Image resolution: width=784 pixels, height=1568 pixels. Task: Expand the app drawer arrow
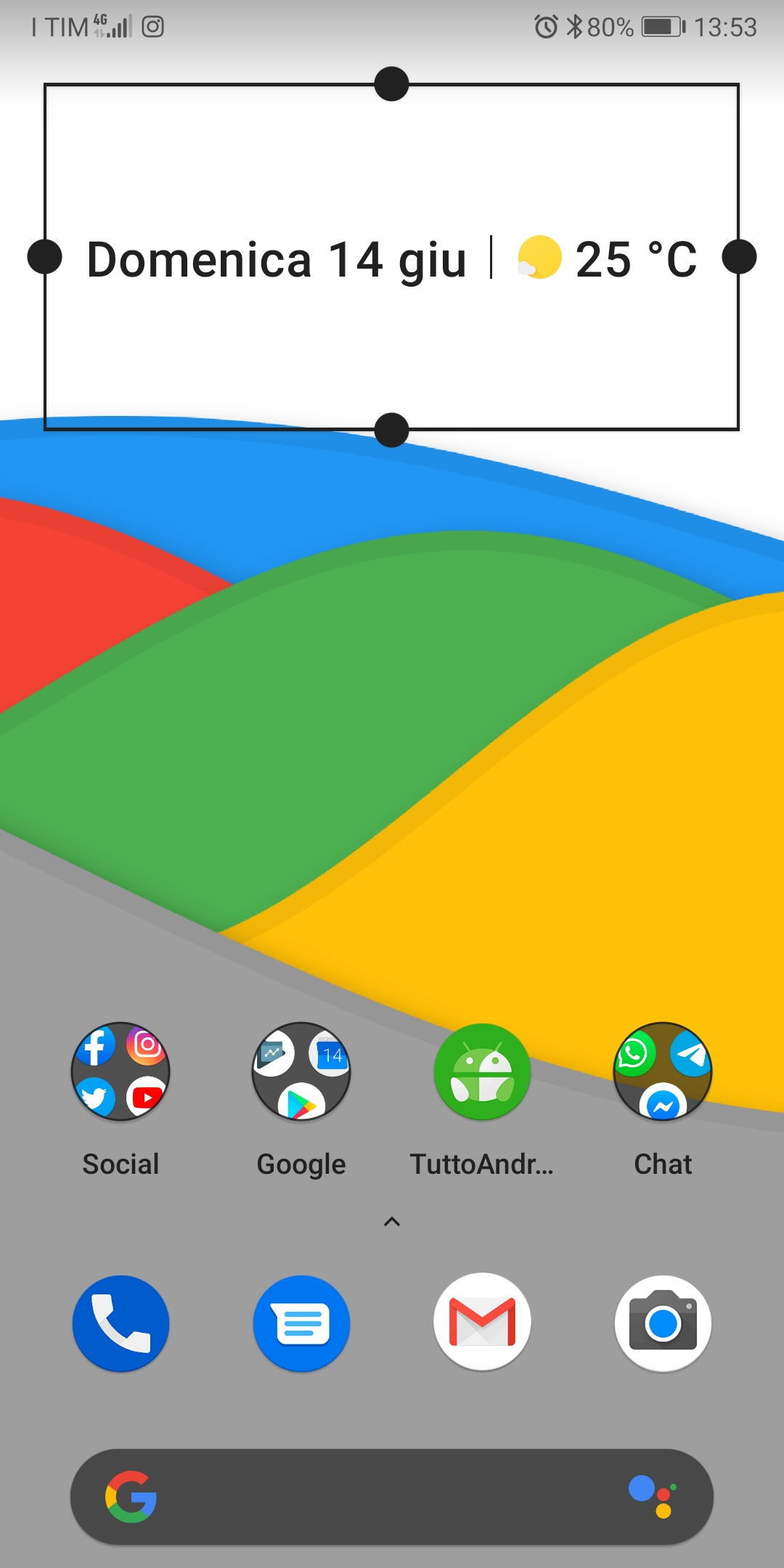coord(392,1222)
